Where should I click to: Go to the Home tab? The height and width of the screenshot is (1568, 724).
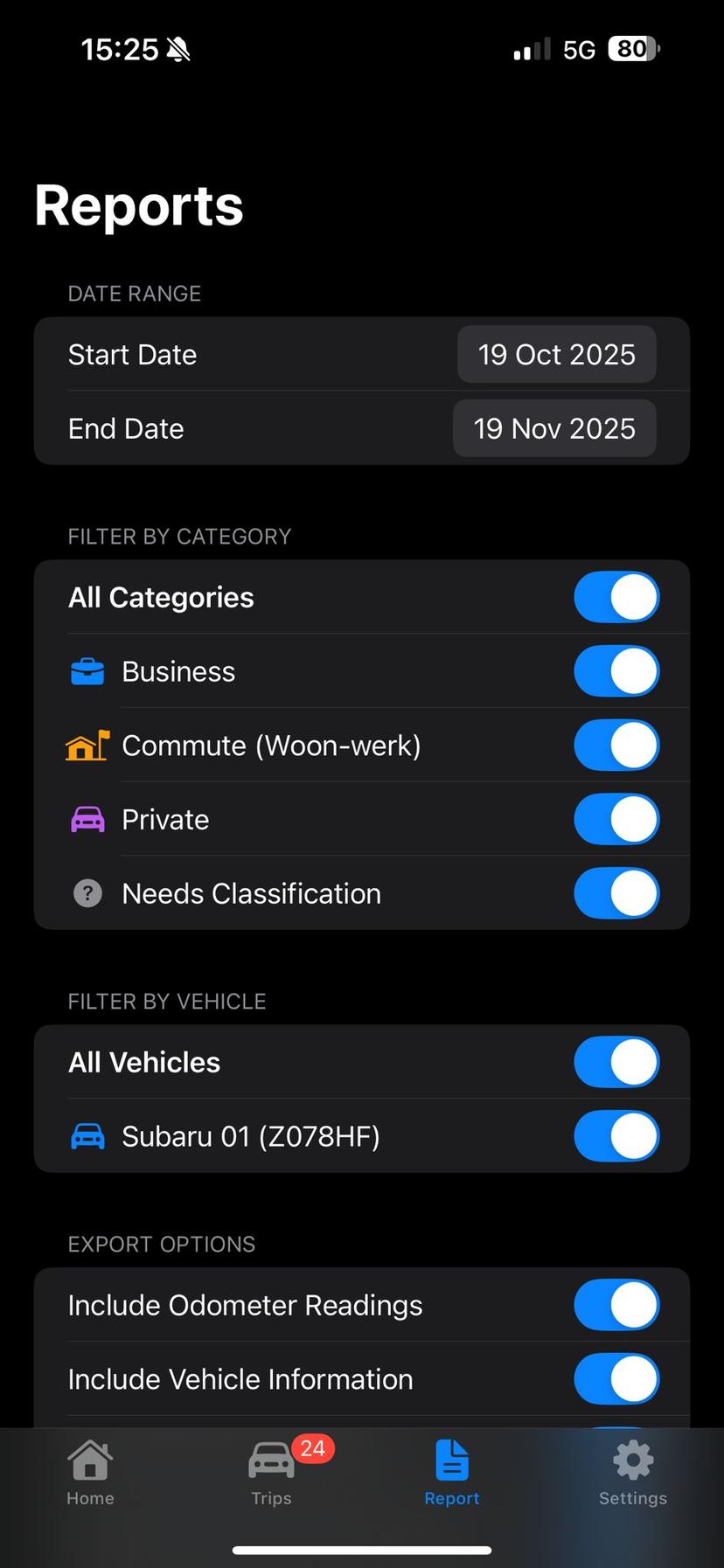tap(90, 1474)
